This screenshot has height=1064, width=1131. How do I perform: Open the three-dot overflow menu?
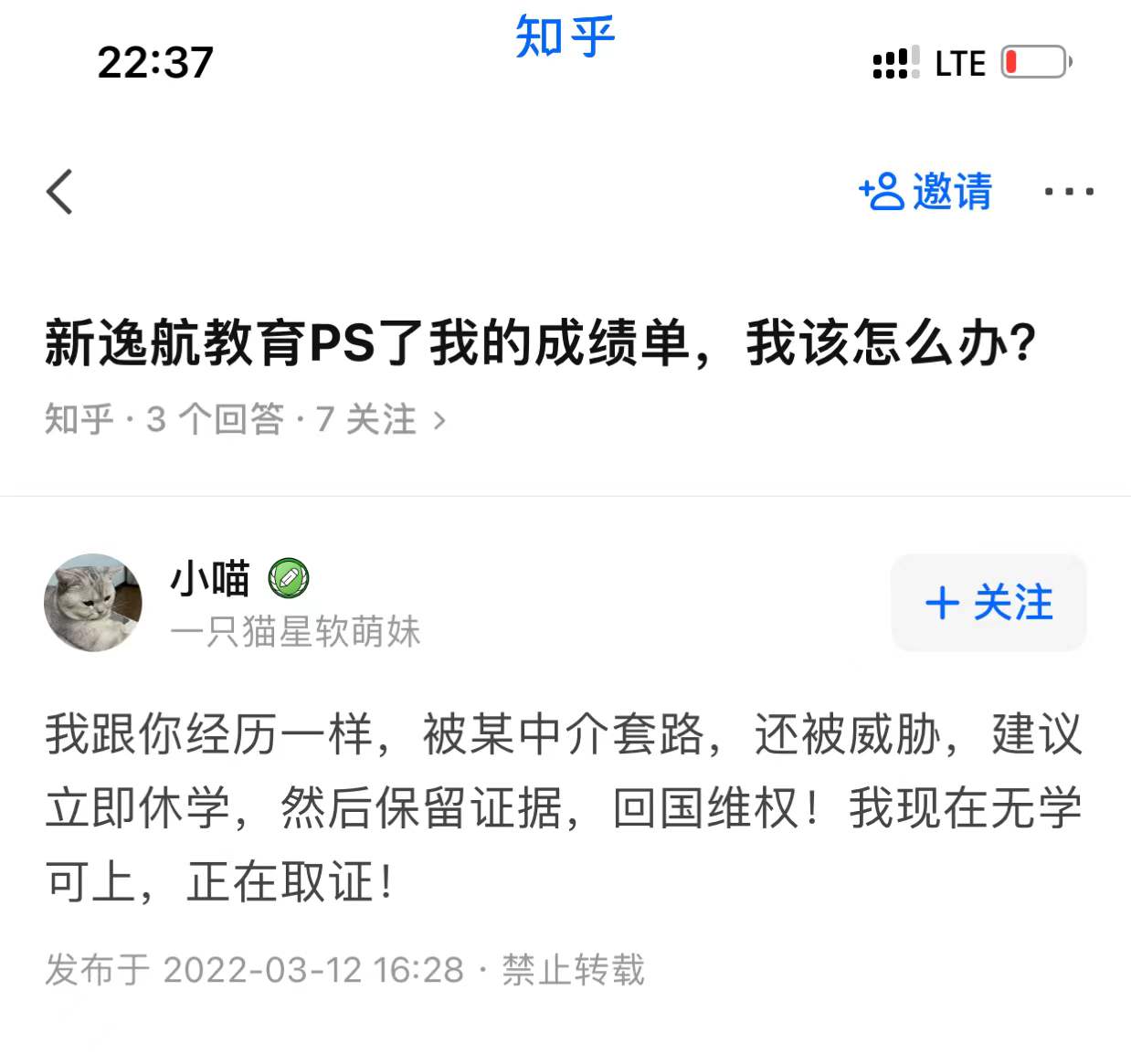click(x=1069, y=192)
